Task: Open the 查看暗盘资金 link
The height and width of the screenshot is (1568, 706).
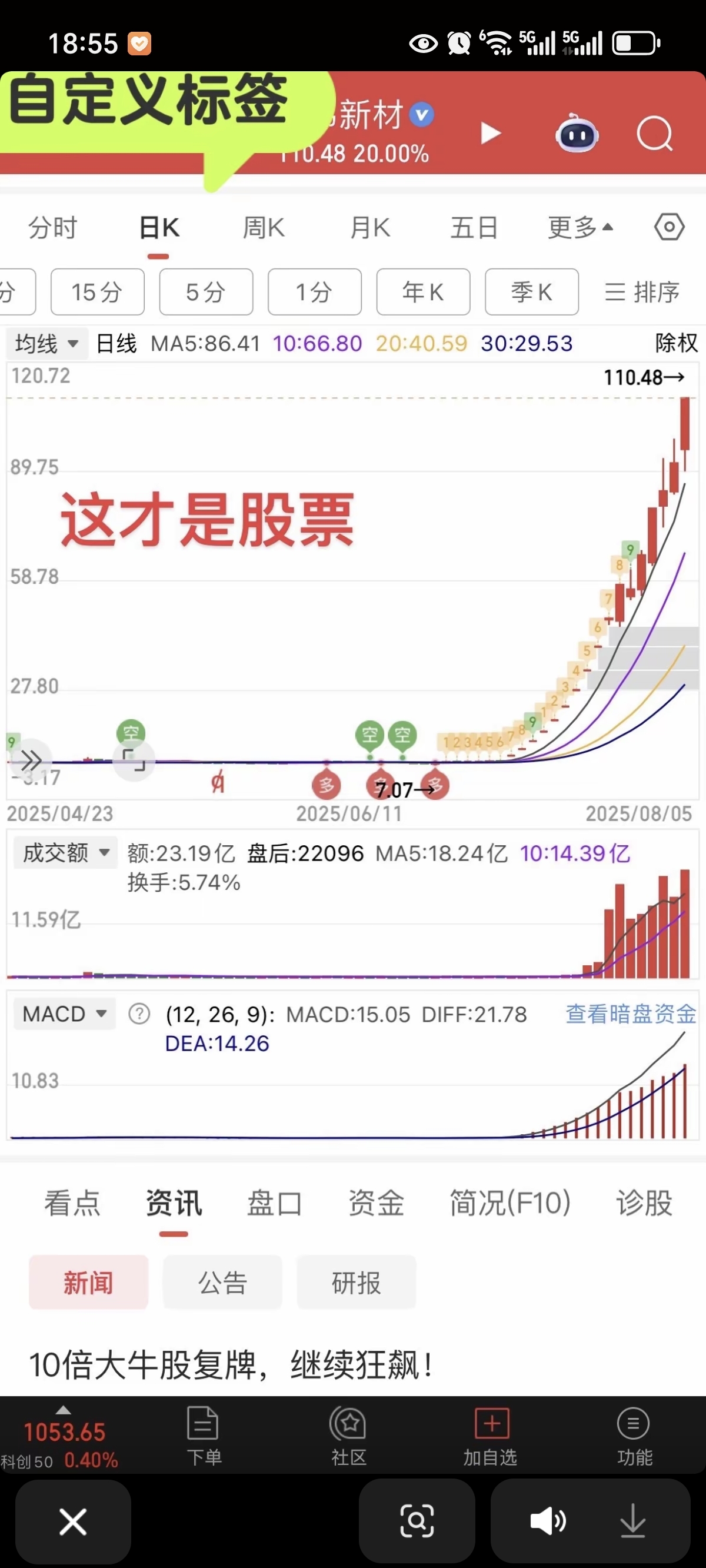Action: coord(631,1014)
